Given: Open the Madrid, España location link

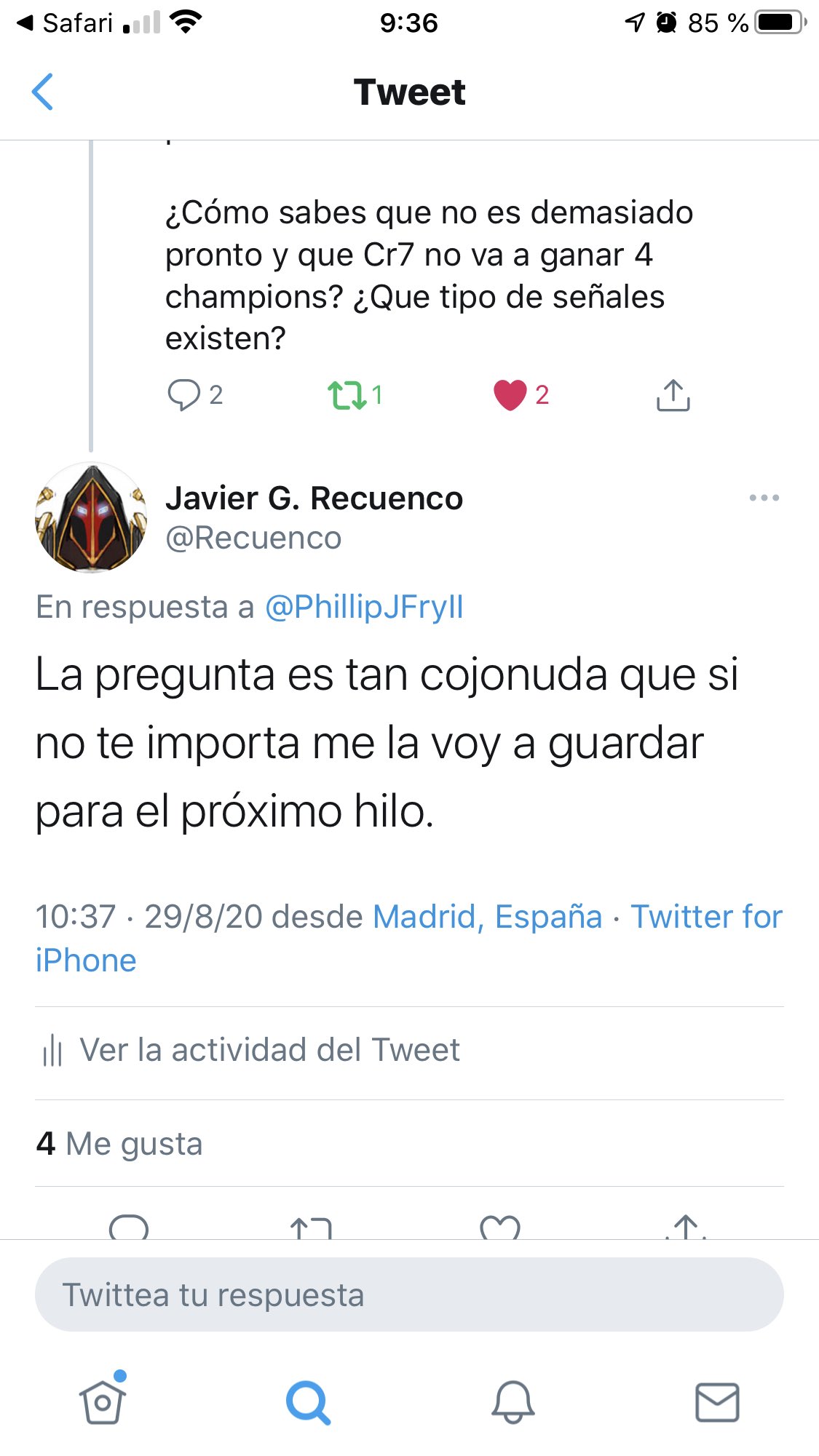Looking at the screenshot, I should click(487, 917).
